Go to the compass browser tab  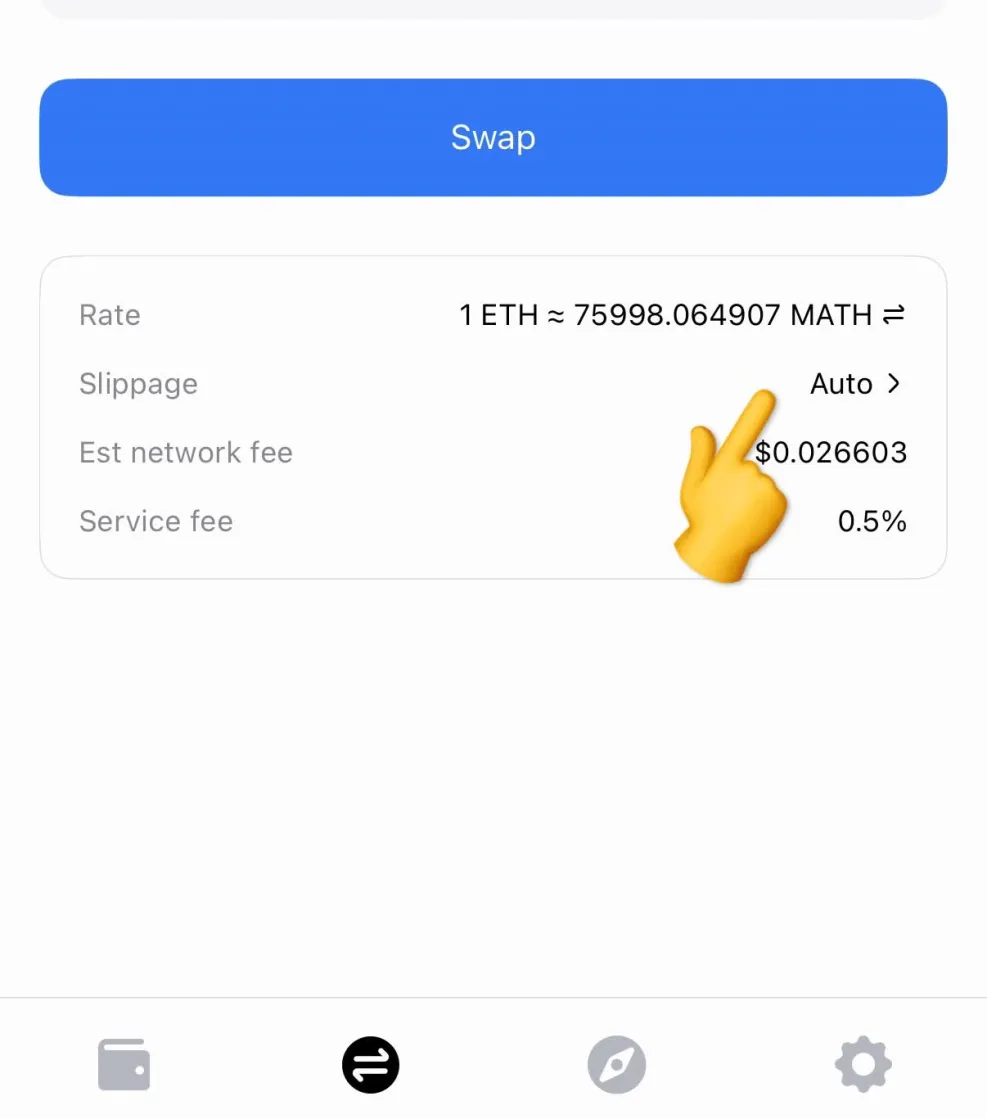click(616, 1064)
